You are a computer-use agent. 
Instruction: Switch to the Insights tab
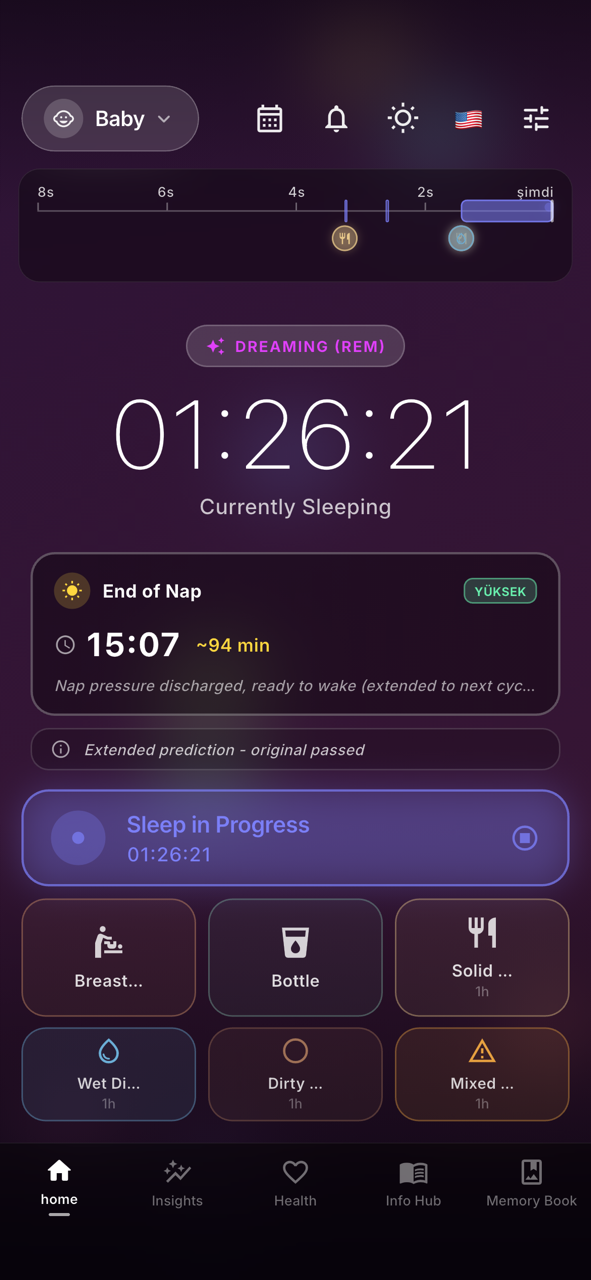click(x=177, y=1184)
